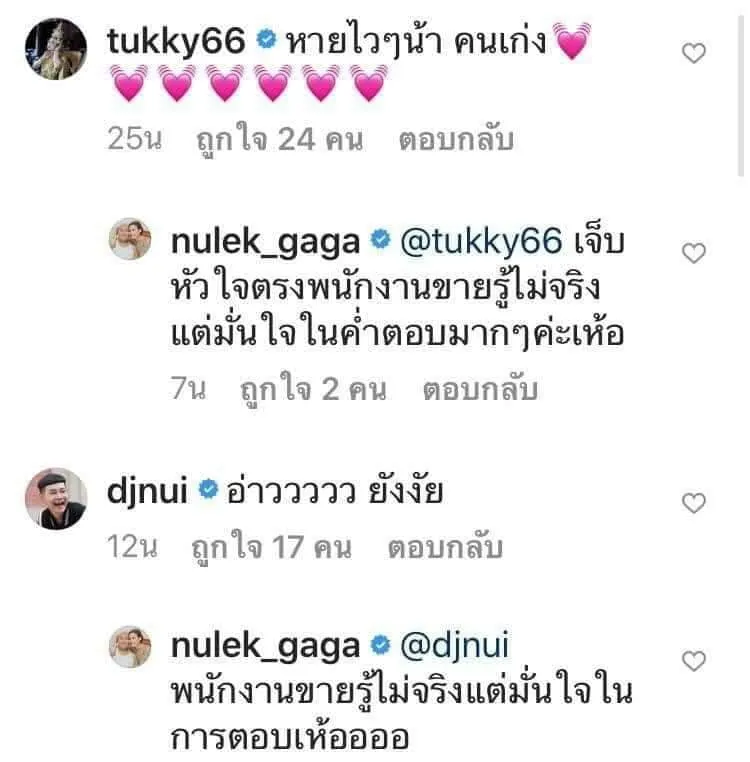The width and height of the screenshot is (750, 762).
Task: Open username djnui
Action: pos(146,490)
